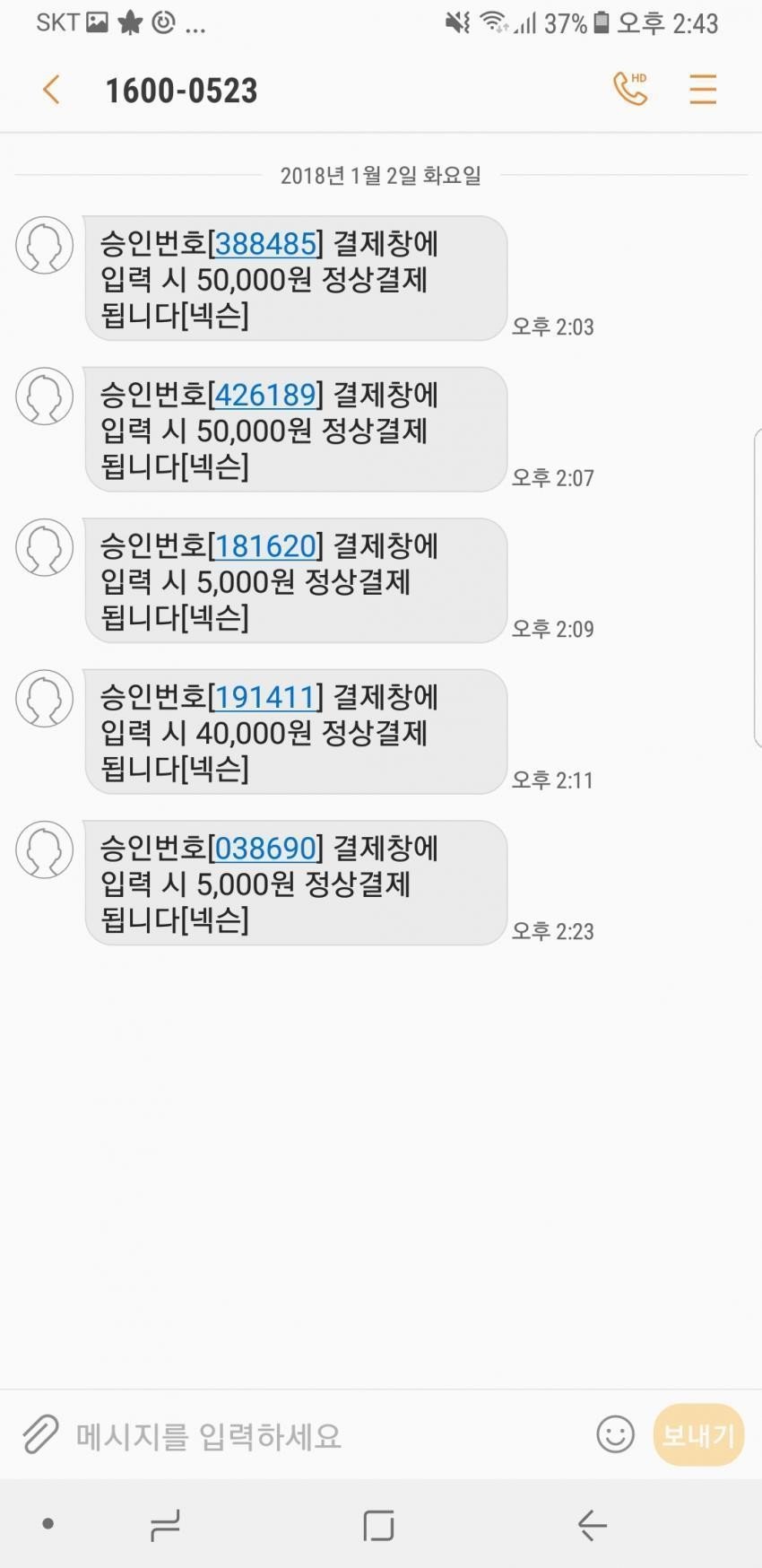This screenshot has height=1568, width=762.
Task: Tap the date header 2018년 1월 2일 화요일
Action: (x=381, y=175)
